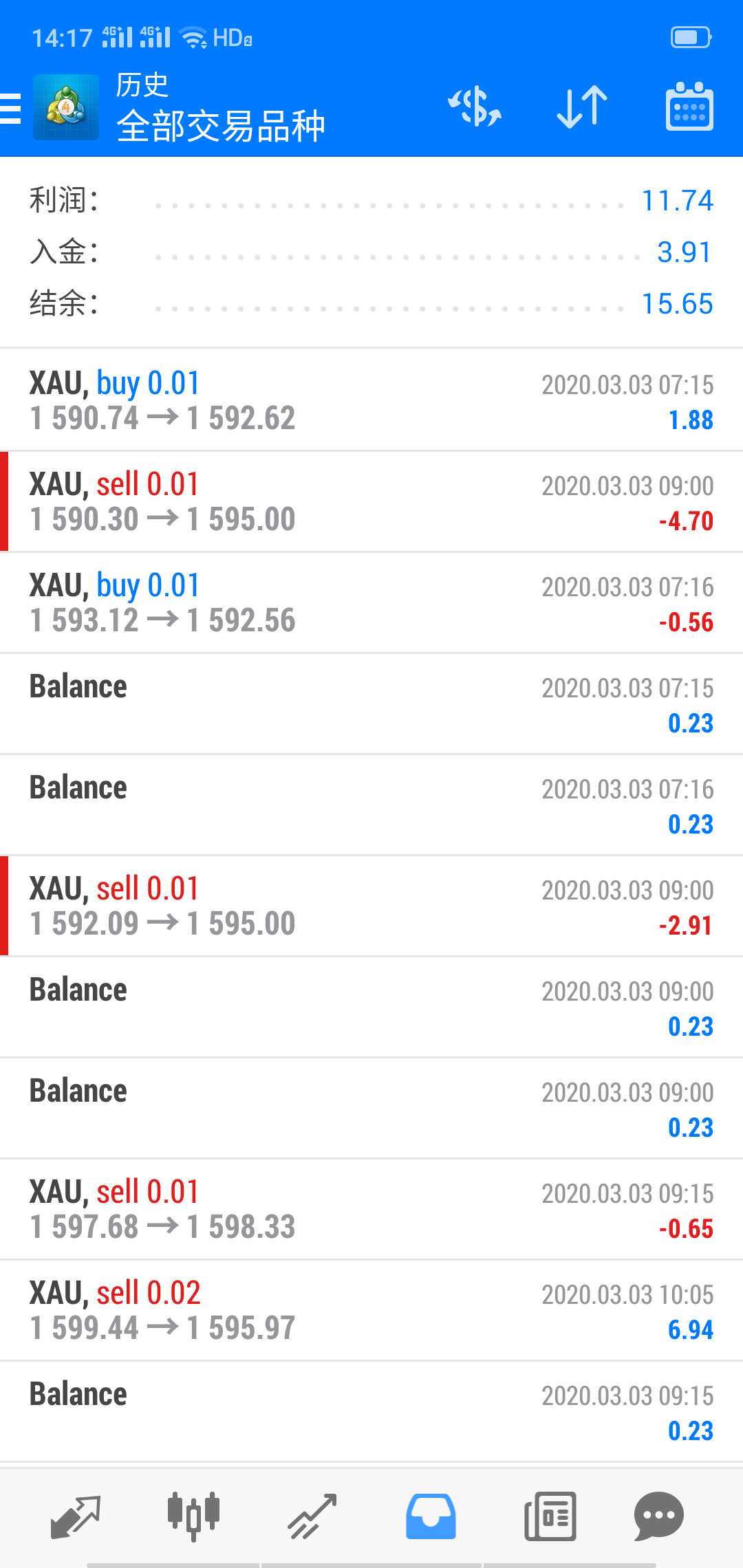
Task: Switch to the candlestick chart tab
Action: click(193, 1516)
